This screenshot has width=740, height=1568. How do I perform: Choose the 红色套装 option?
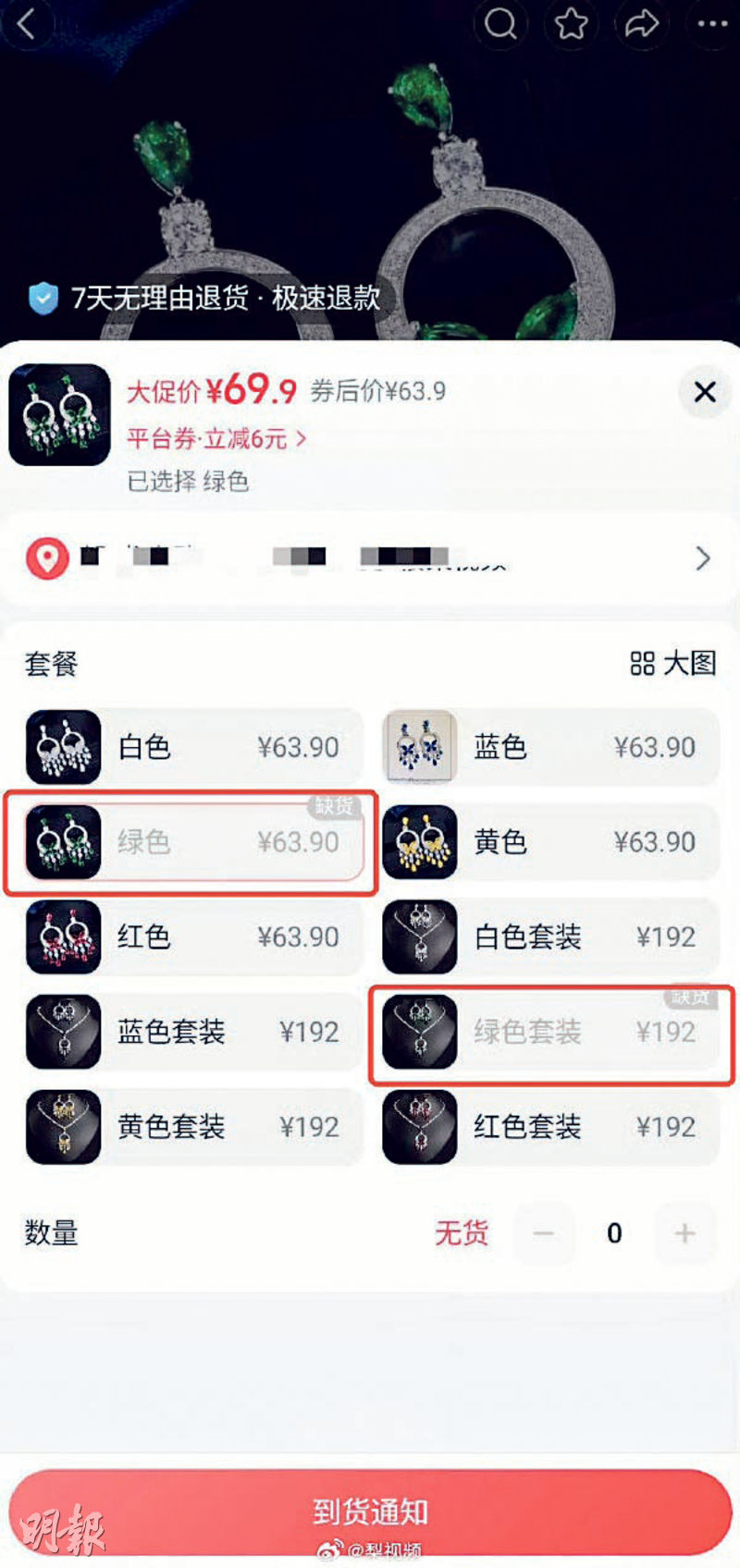(x=550, y=1126)
